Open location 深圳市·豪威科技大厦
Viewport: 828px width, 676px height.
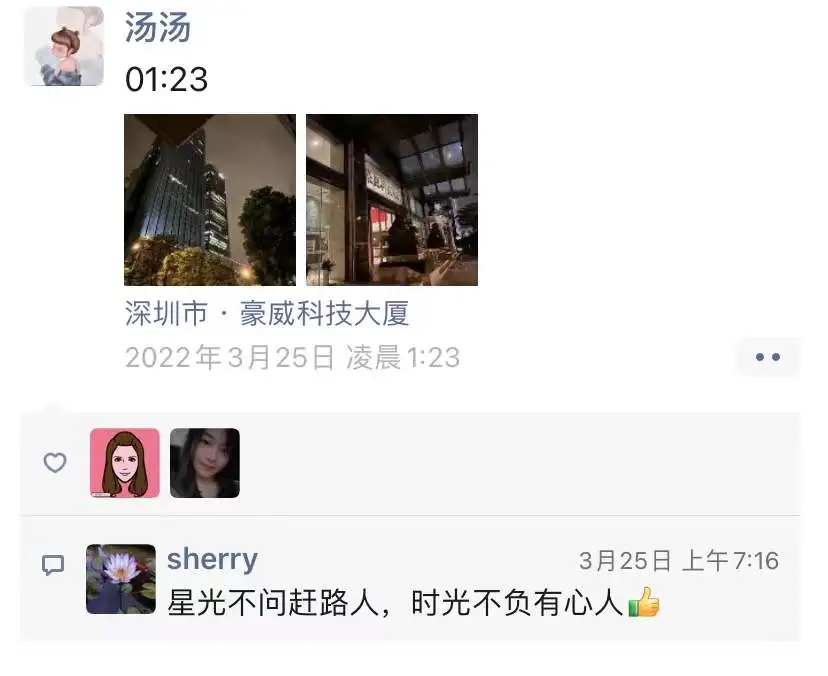click(267, 314)
